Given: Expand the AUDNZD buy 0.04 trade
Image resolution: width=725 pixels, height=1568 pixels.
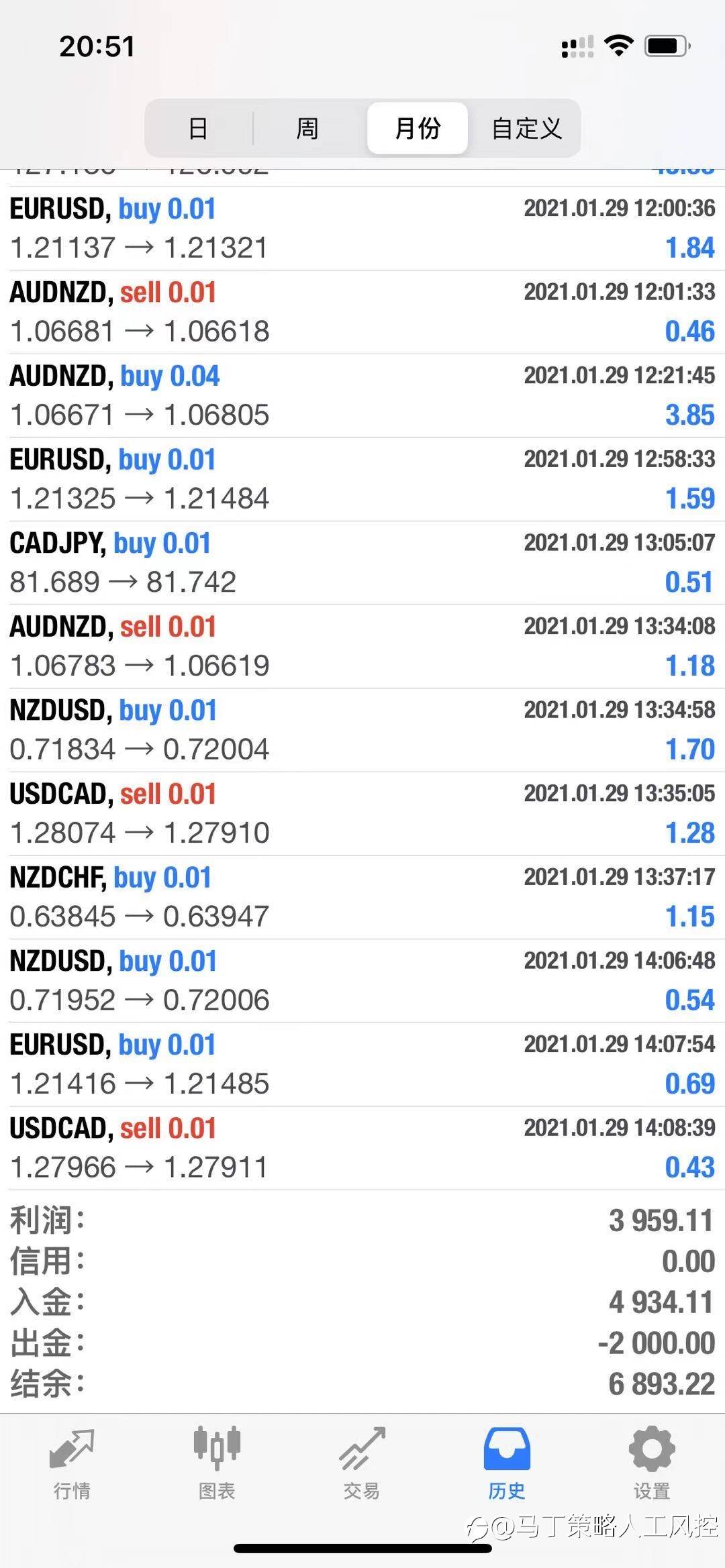Looking at the screenshot, I should [362, 396].
